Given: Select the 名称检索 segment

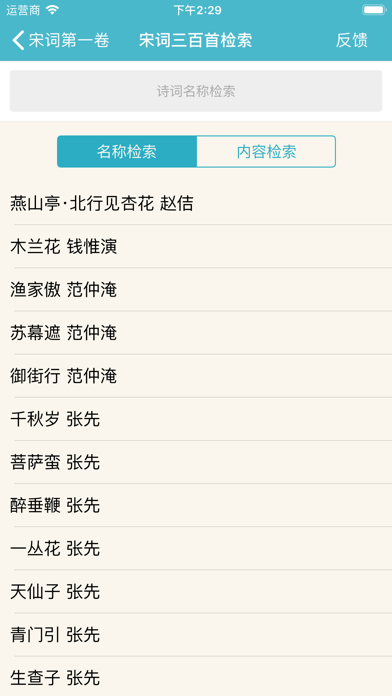Looking at the screenshot, I should coord(127,152).
